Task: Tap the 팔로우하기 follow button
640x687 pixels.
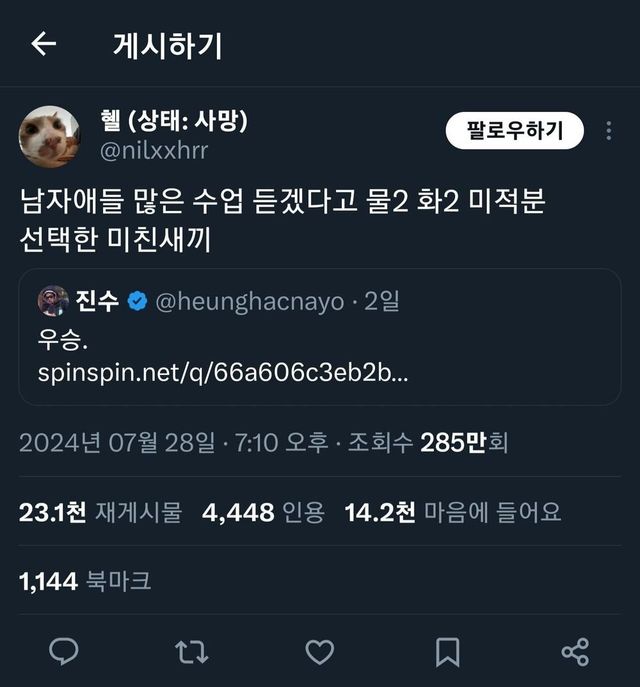Action: tap(514, 130)
